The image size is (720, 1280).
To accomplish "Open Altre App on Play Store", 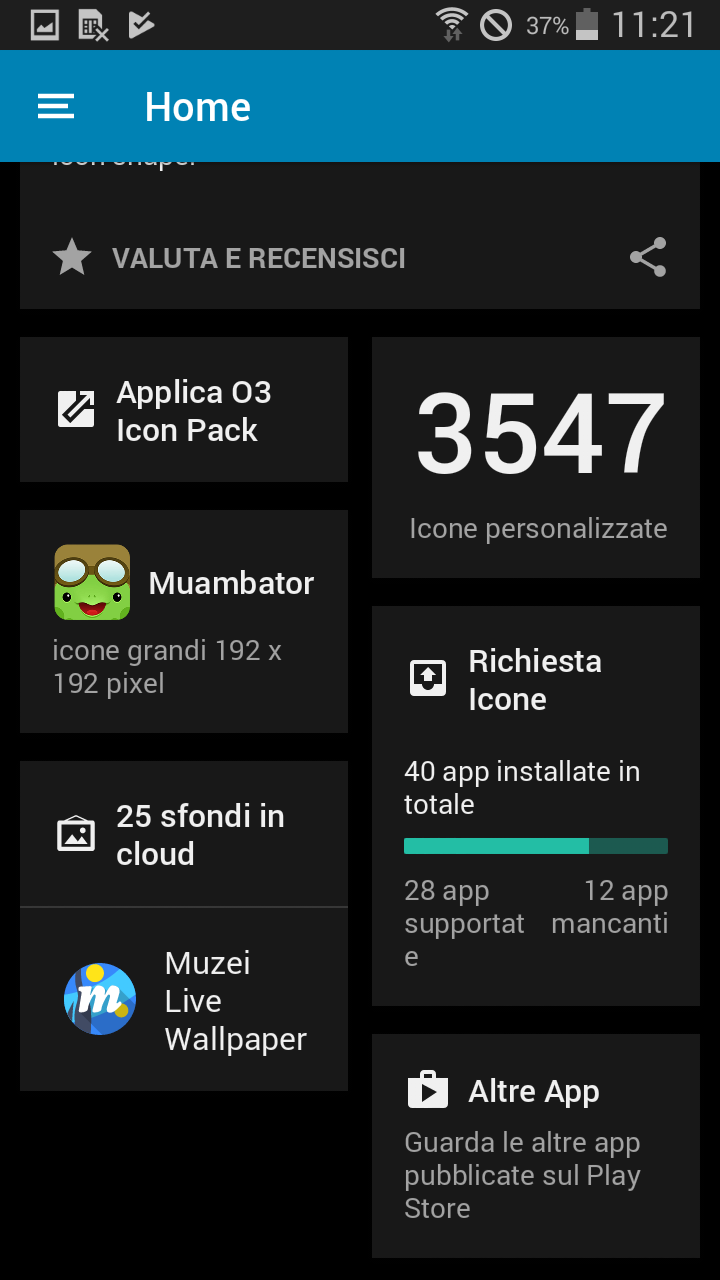I will [536, 1146].
